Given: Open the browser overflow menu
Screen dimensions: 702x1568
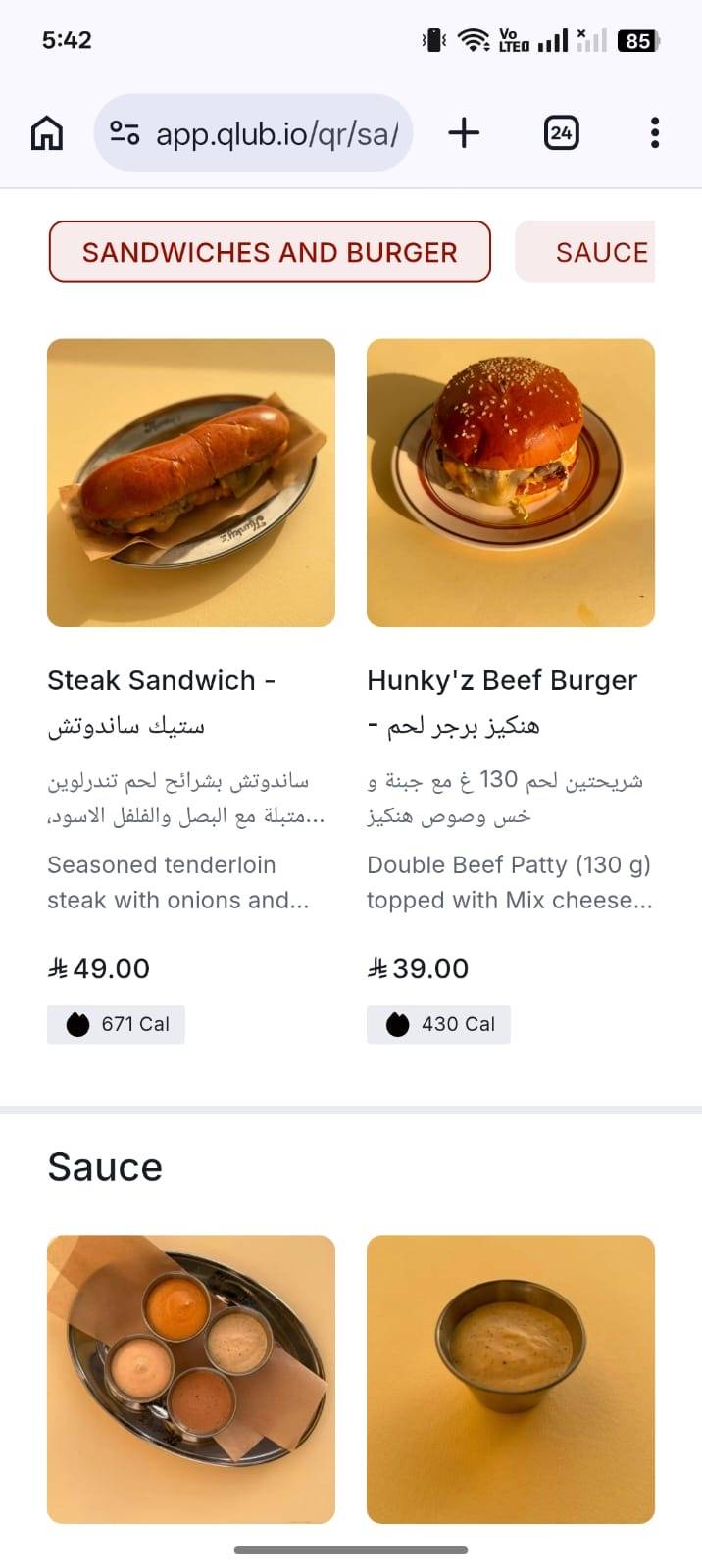Looking at the screenshot, I should tap(654, 132).
